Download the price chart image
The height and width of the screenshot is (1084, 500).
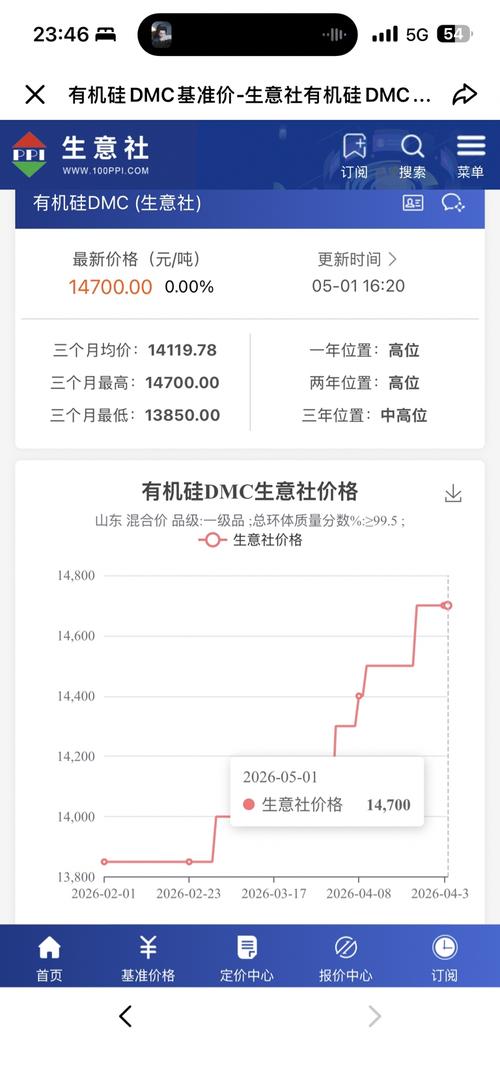(x=453, y=493)
